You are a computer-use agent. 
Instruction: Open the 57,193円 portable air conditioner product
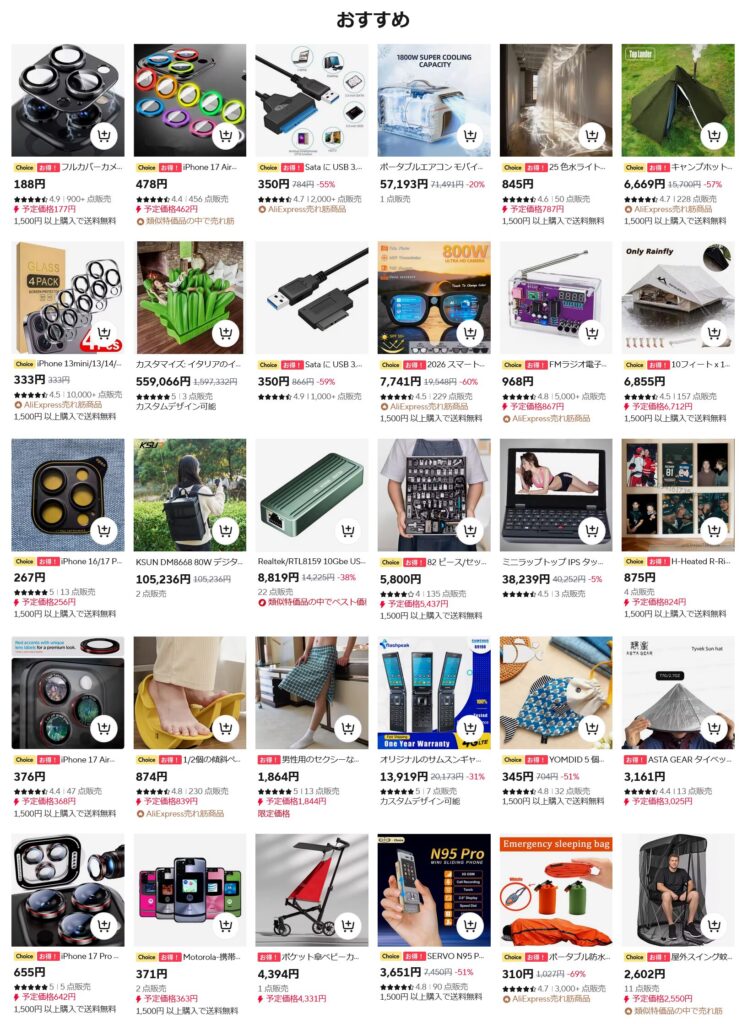point(434,100)
